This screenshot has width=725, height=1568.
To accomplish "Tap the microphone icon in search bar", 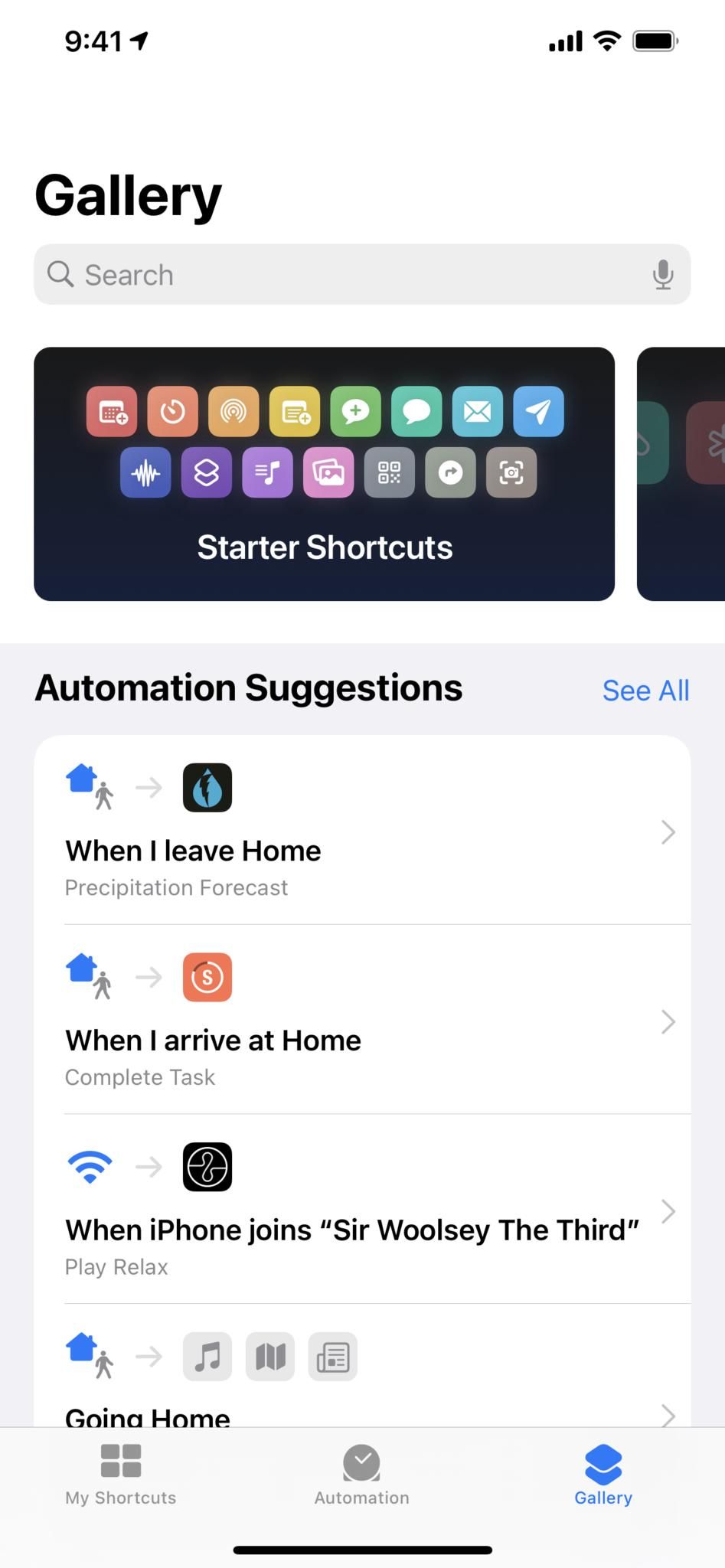I will pyautogui.click(x=663, y=275).
